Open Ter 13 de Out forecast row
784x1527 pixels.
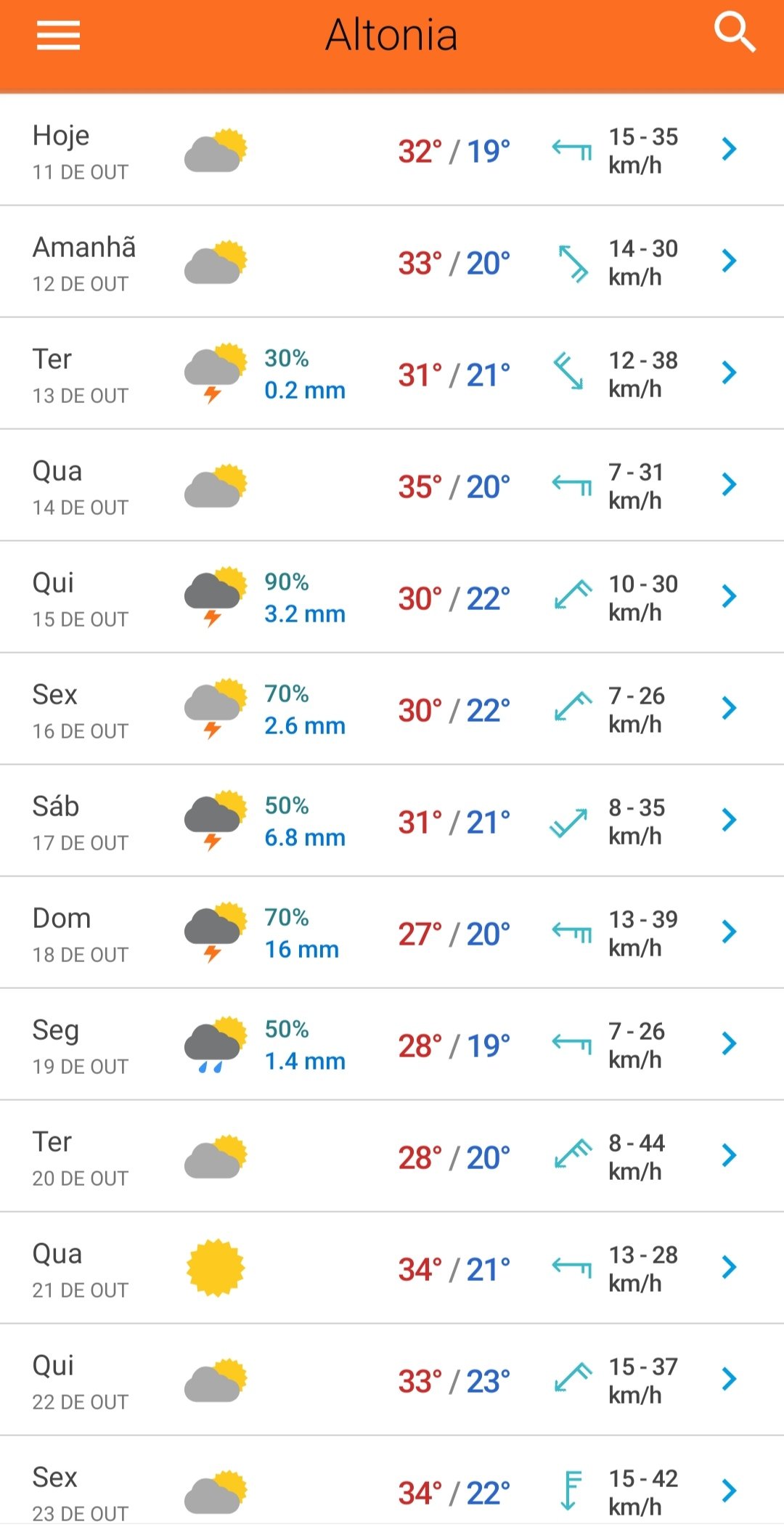392,373
